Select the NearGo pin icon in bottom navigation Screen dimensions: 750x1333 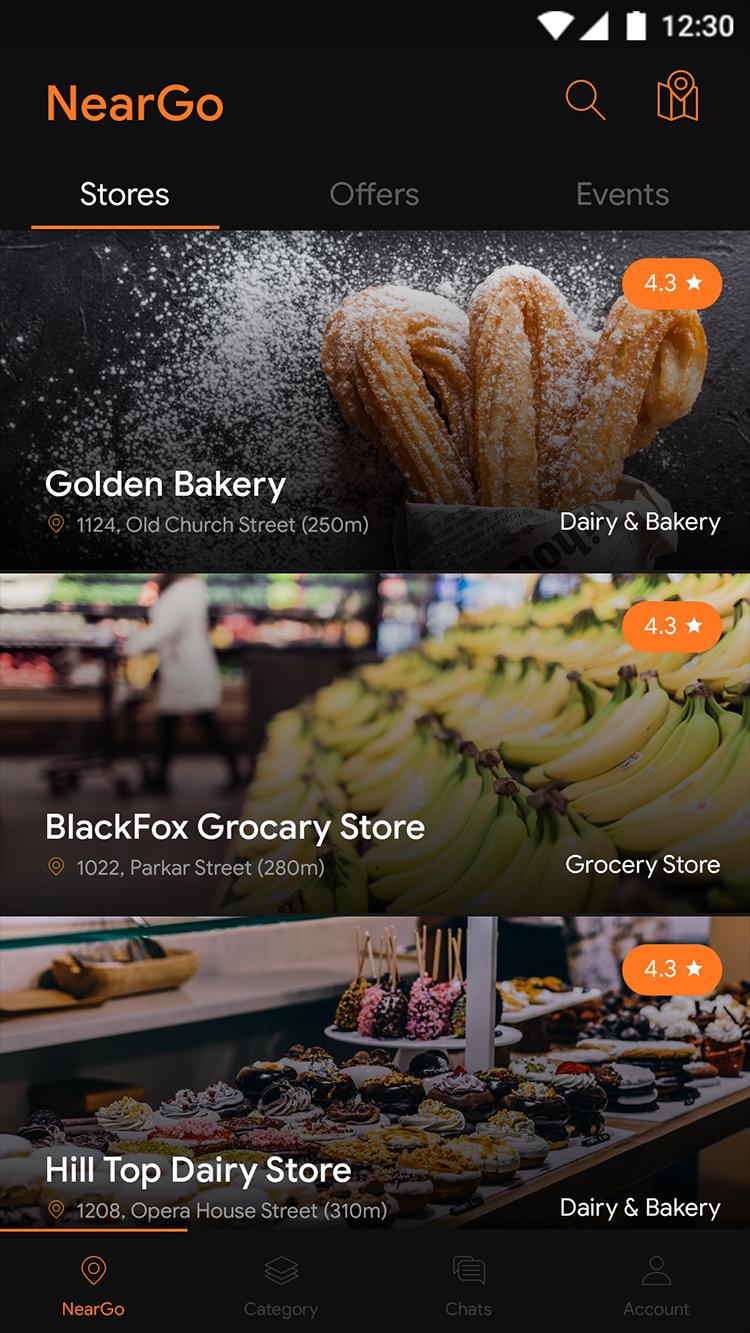[93, 1270]
